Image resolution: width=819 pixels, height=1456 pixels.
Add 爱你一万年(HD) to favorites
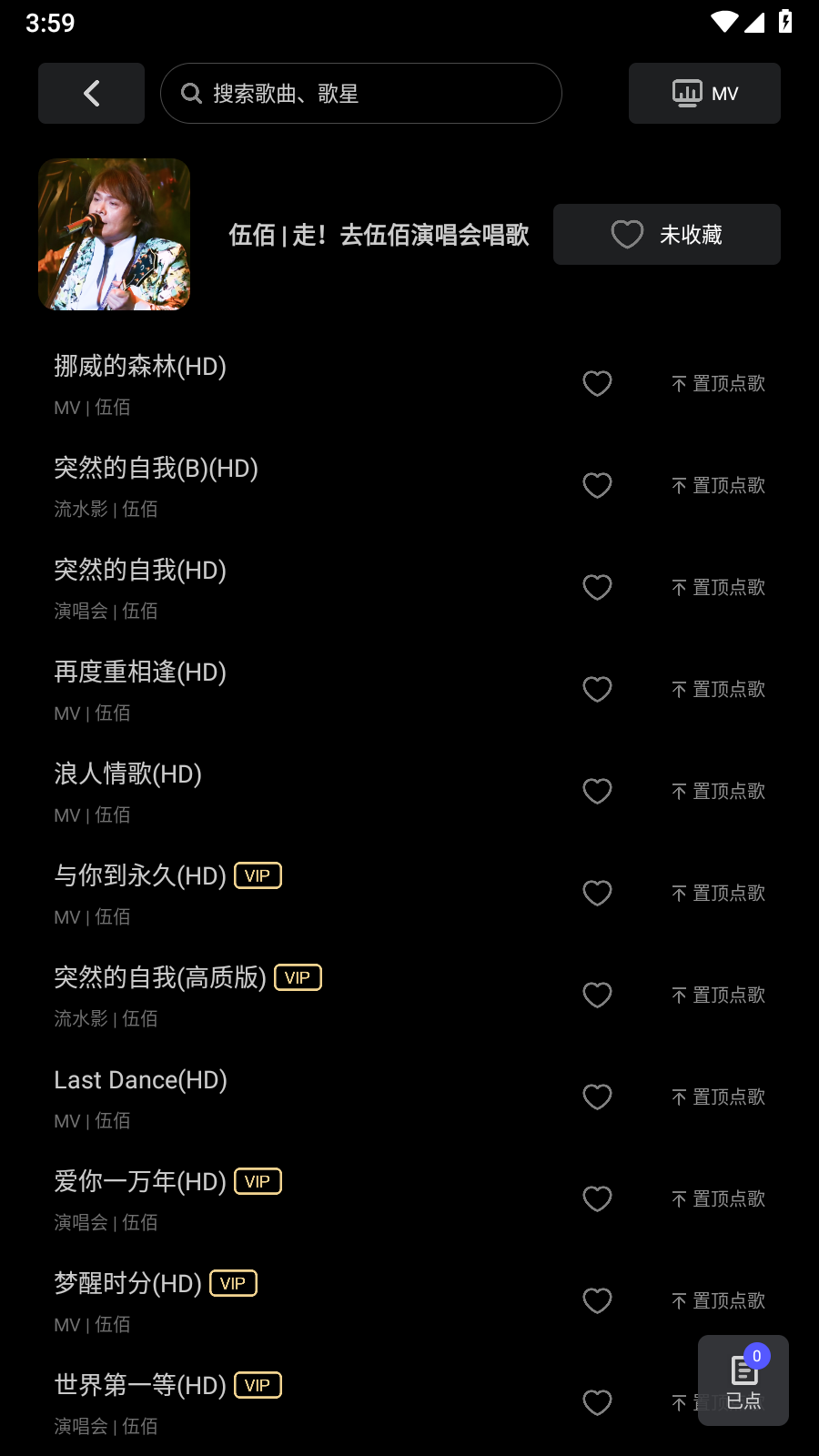[597, 1199]
